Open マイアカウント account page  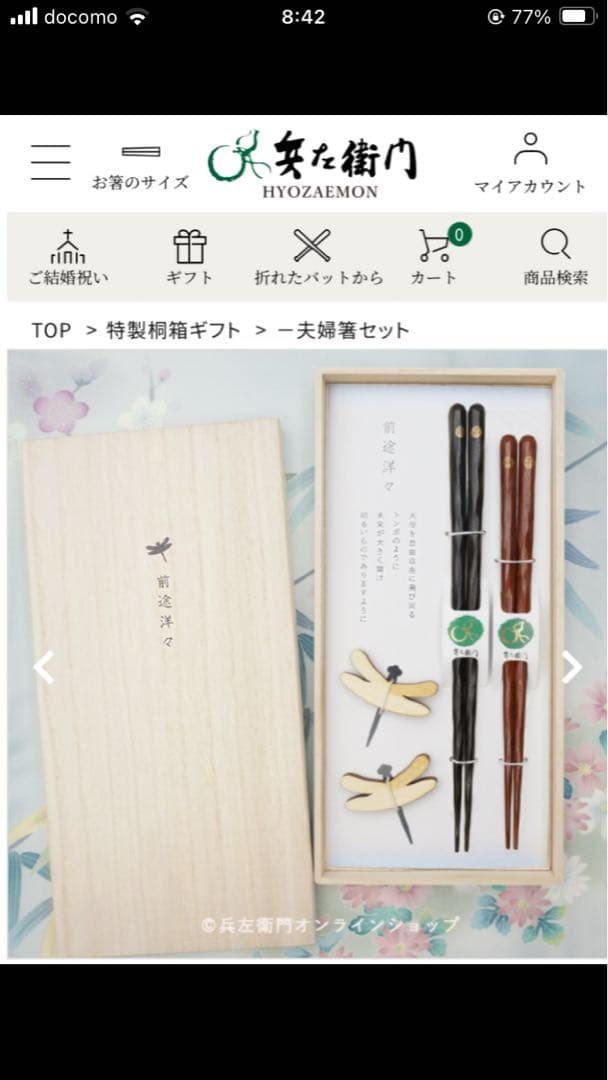click(530, 164)
